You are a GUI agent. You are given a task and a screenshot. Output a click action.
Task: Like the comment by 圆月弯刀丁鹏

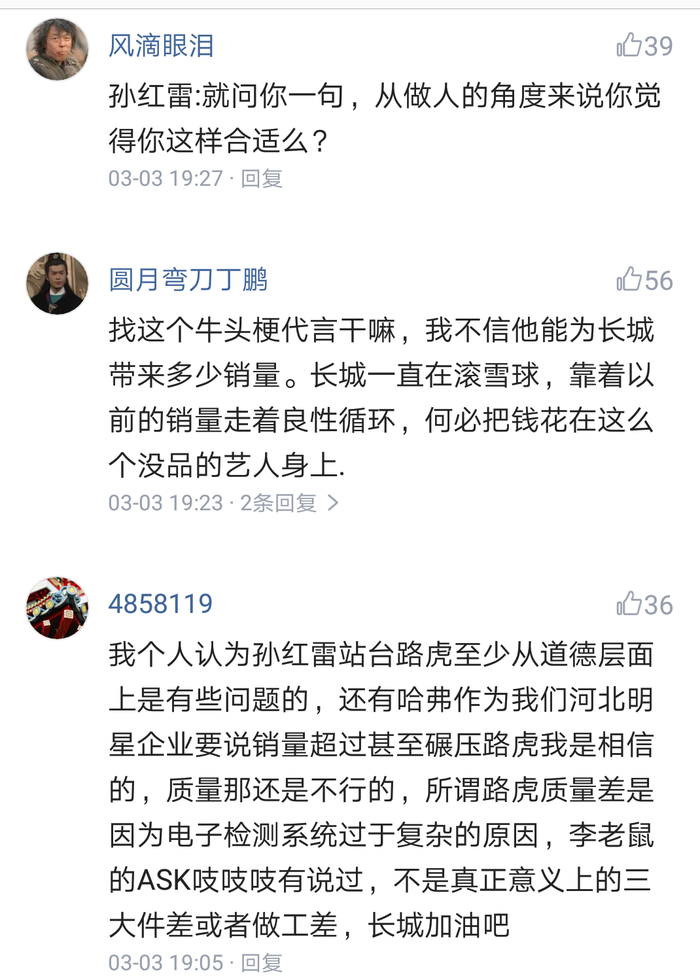pyautogui.click(x=630, y=280)
